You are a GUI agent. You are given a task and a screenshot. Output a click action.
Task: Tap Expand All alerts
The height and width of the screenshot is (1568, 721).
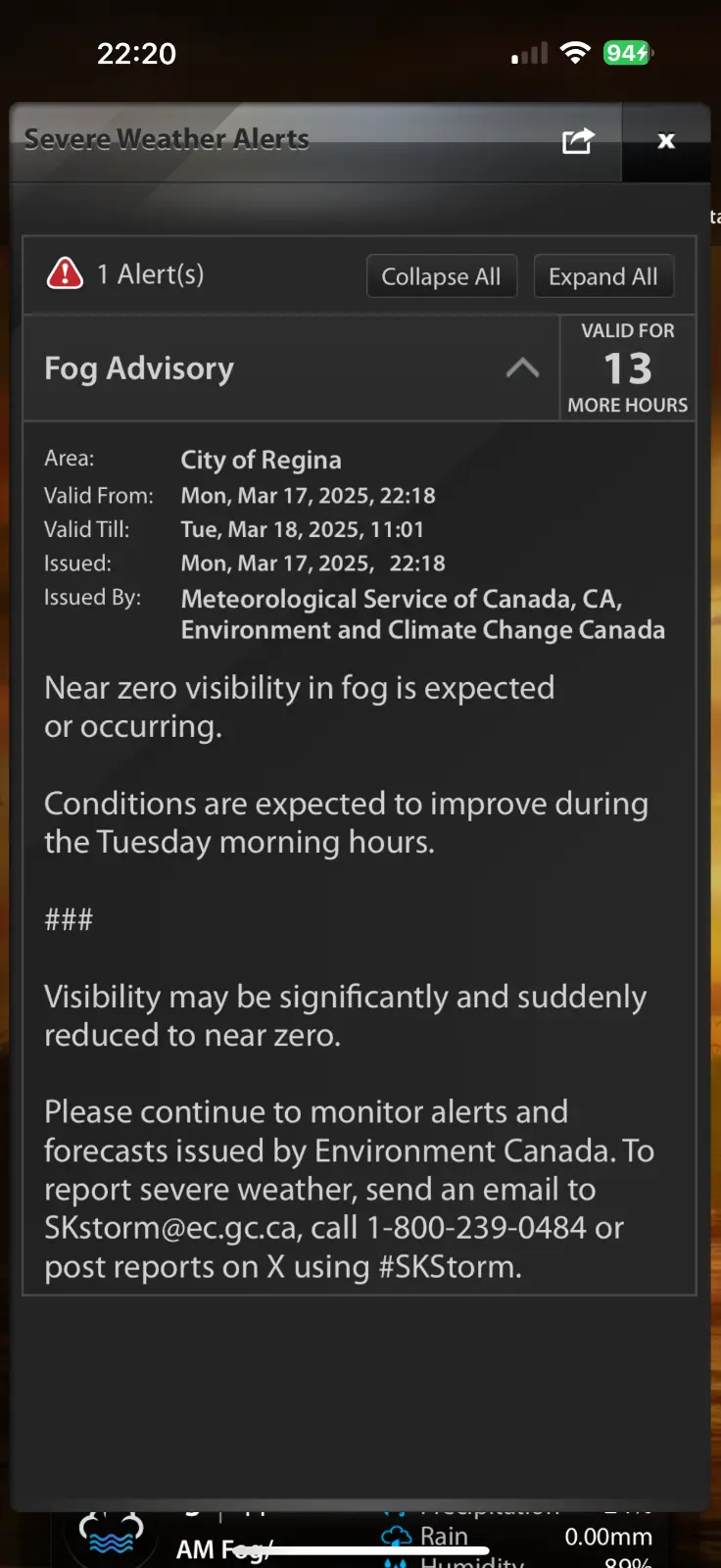(x=602, y=276)
